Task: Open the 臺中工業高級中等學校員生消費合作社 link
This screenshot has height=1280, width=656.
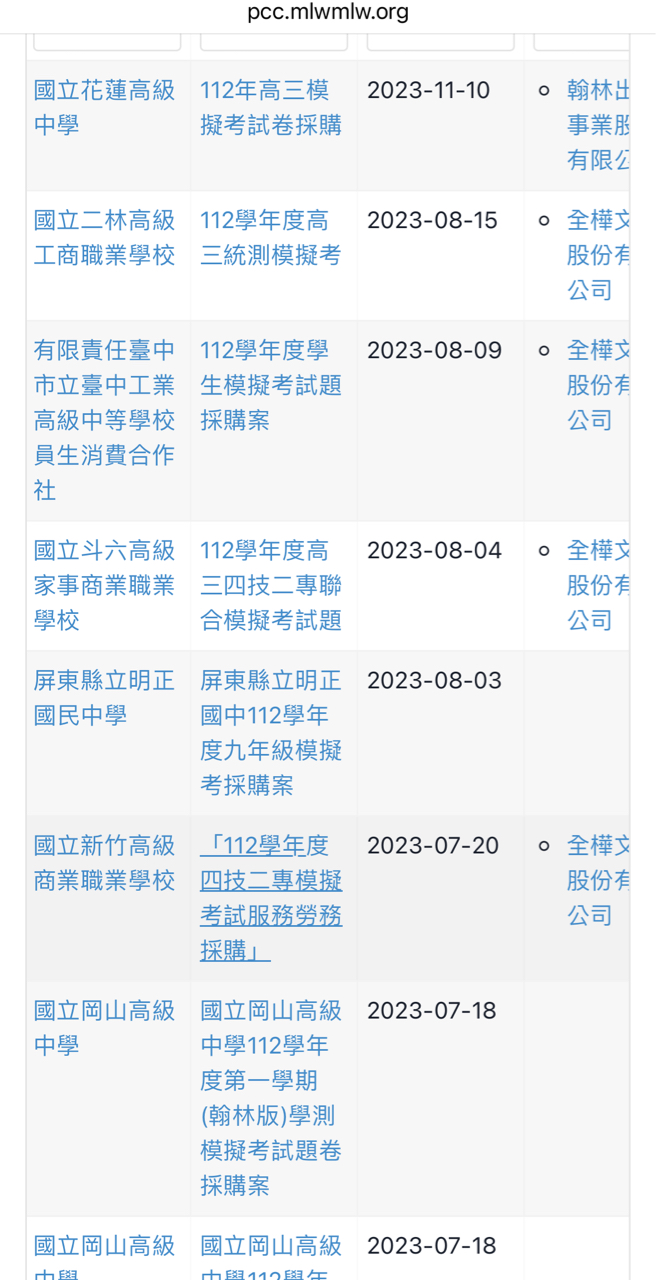Action: click(x=104, y=420)
